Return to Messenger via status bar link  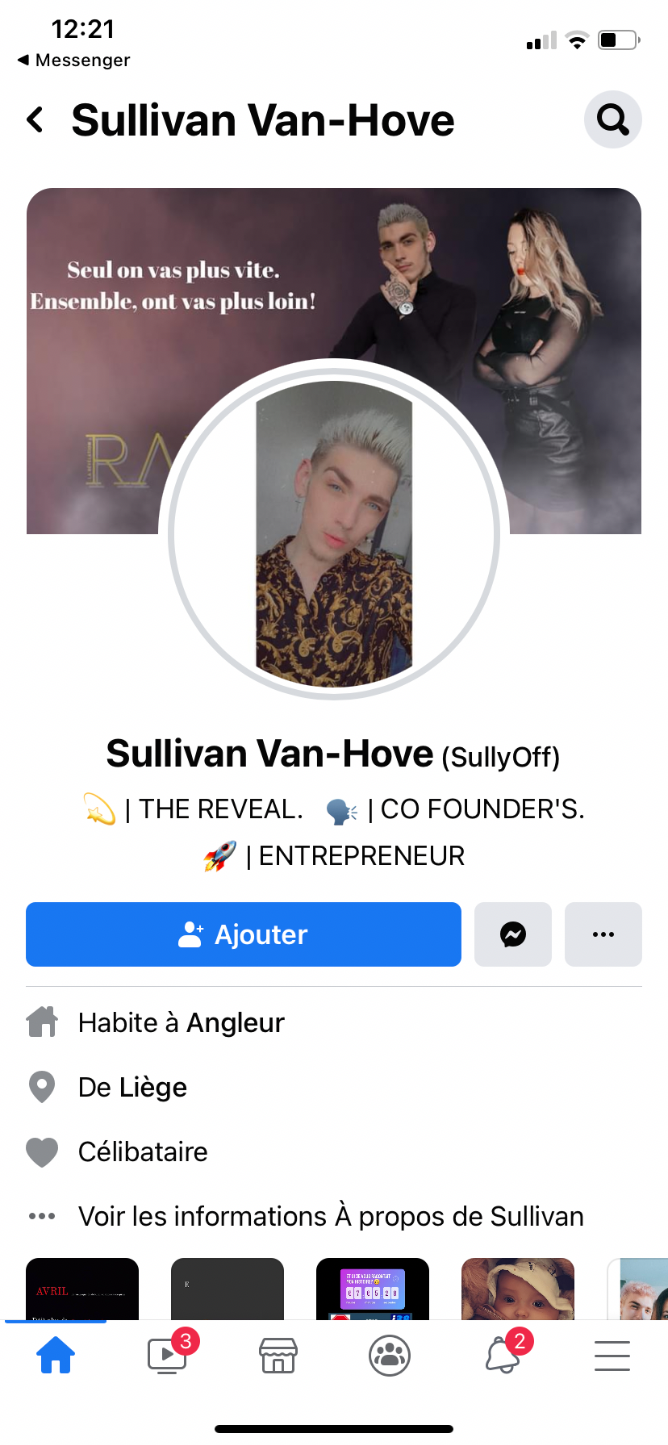click(x=74, y=60)
